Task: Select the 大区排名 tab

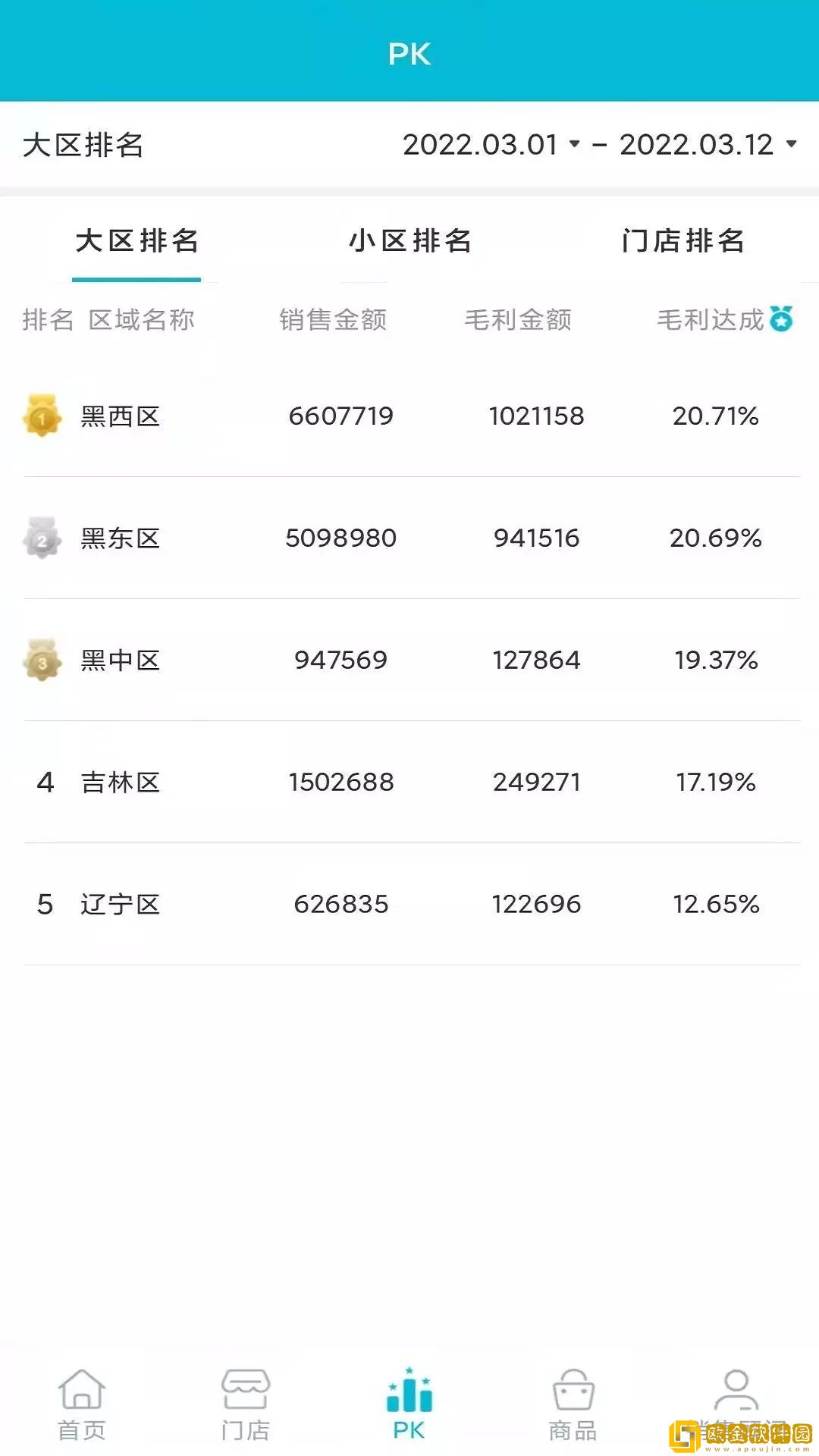Action: pos(136,242)
